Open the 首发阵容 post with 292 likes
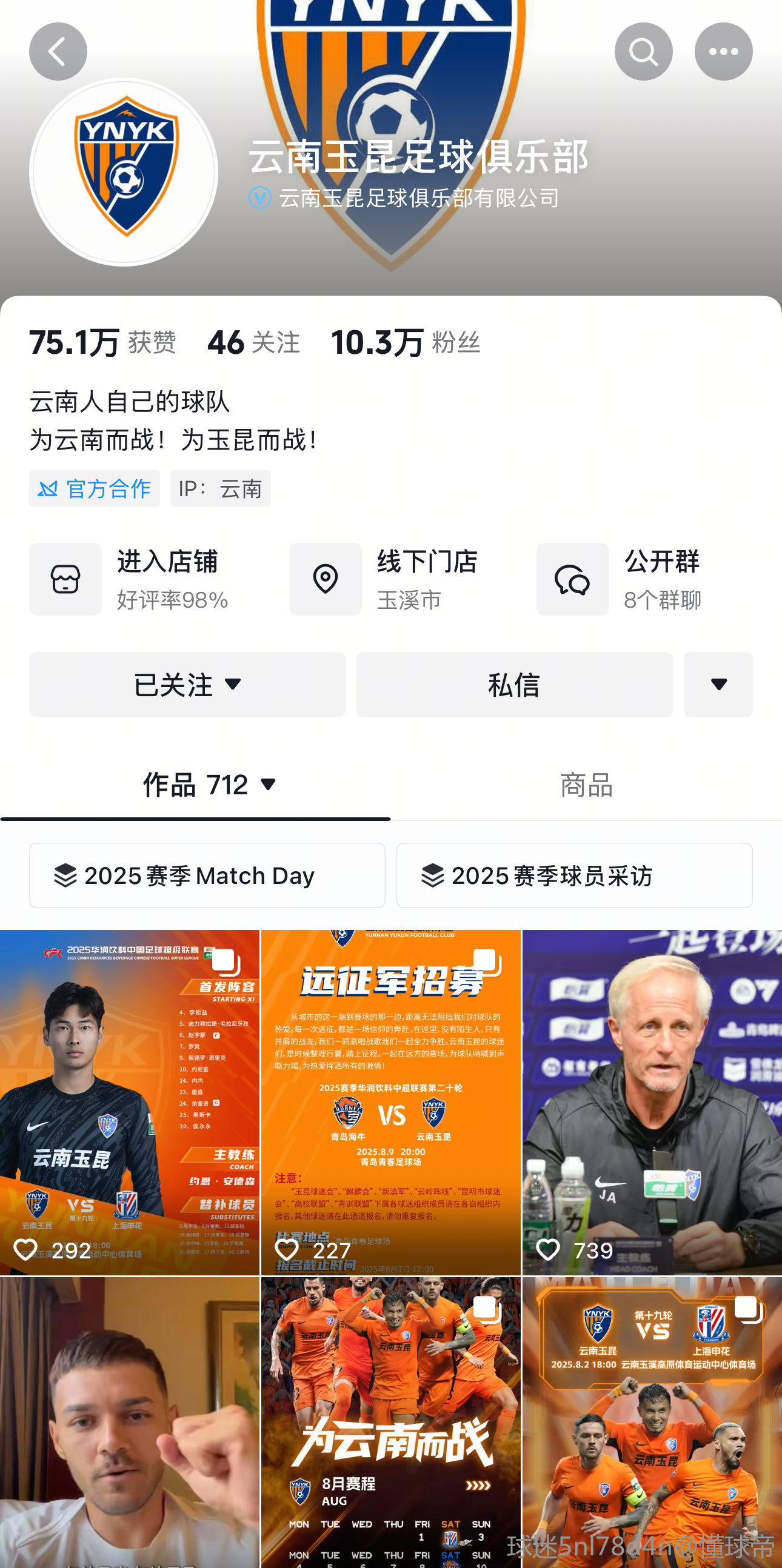Image resolution: width=782 pixels, height=1568 pixels. pos(130,1101)
